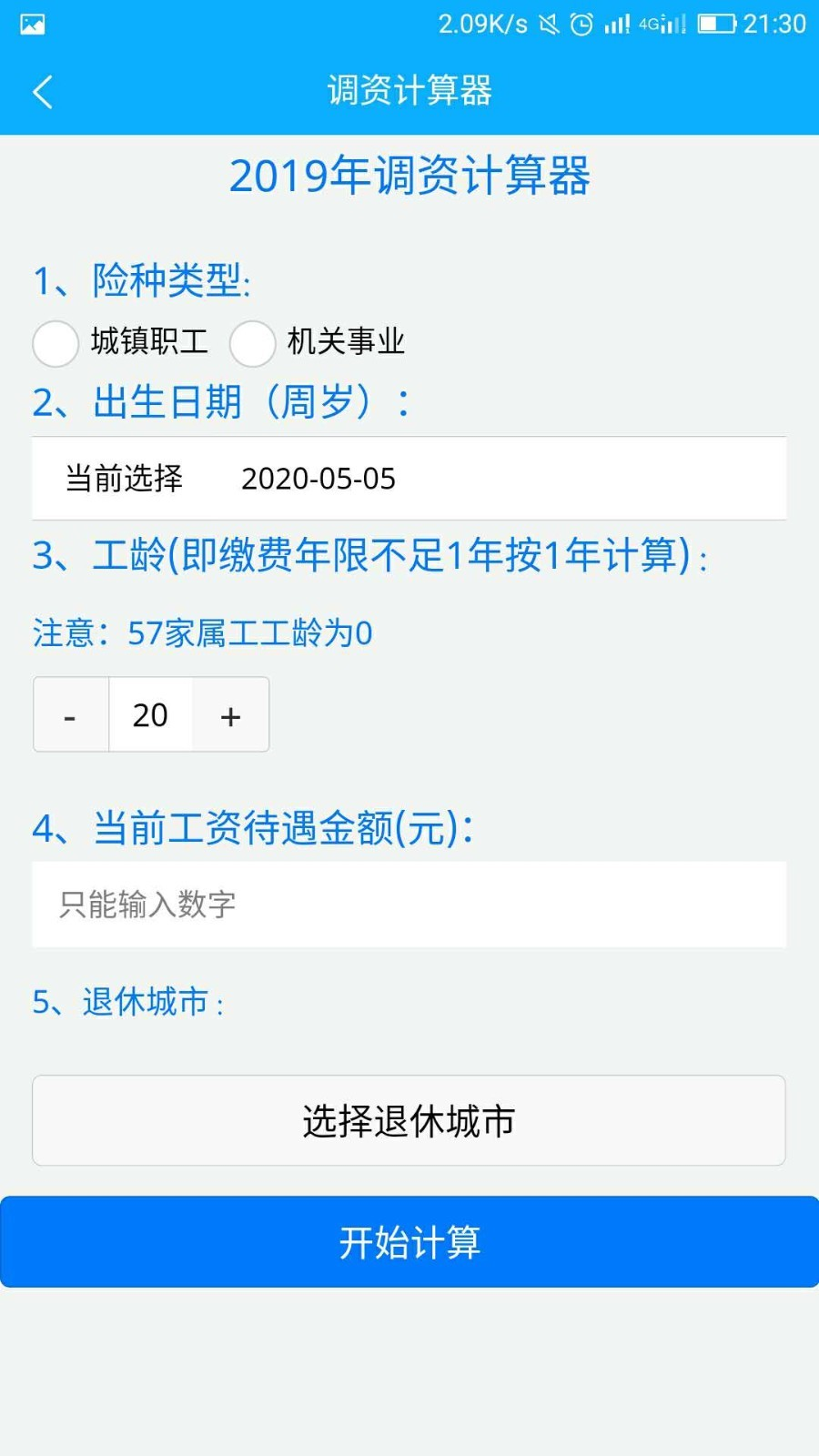Open the 选择退休城市 city selector
This screenshot has width=819, height=1456.
point(409,1120)
